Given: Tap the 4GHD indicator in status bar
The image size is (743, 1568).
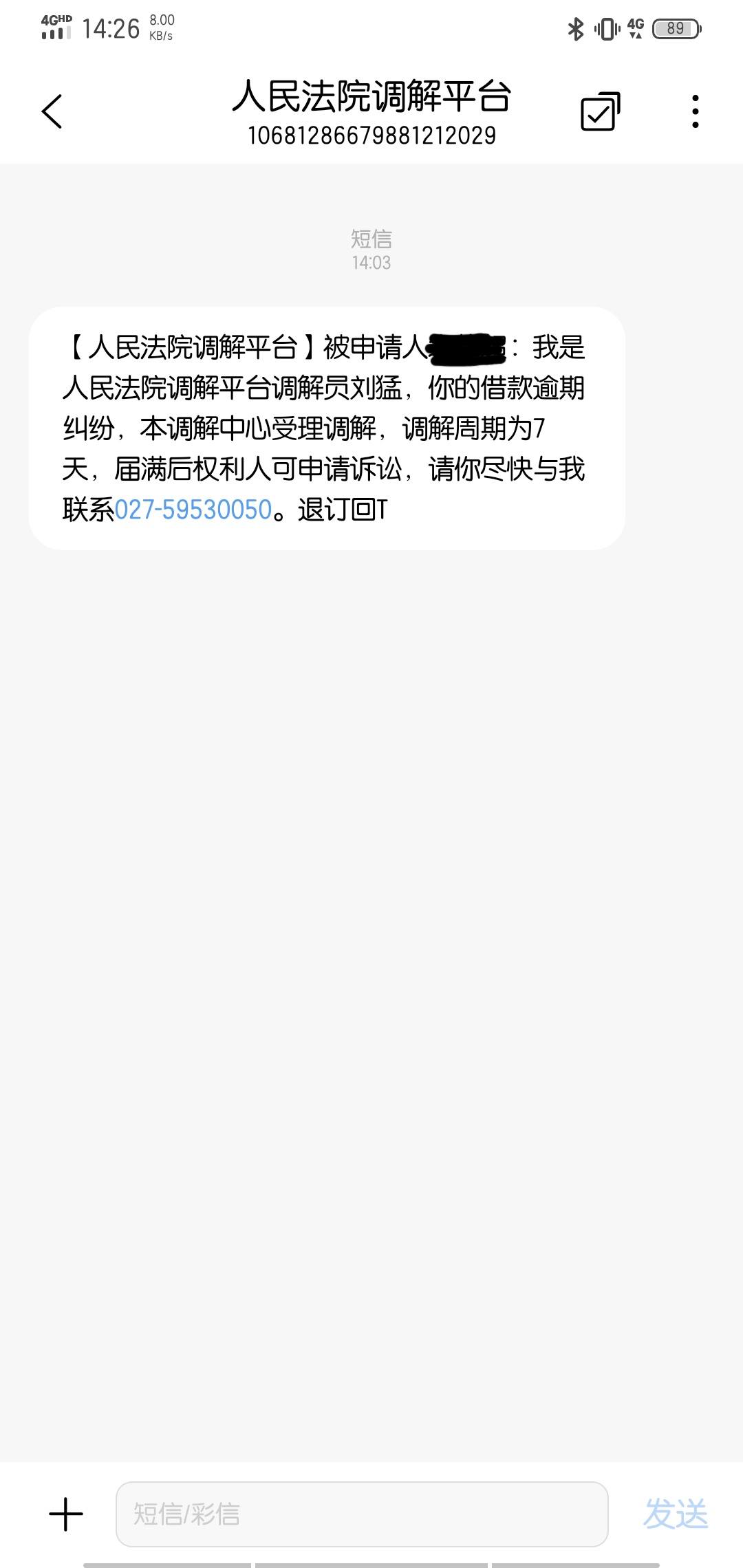Looking at the screenshot, I should (x=54, y=19).
